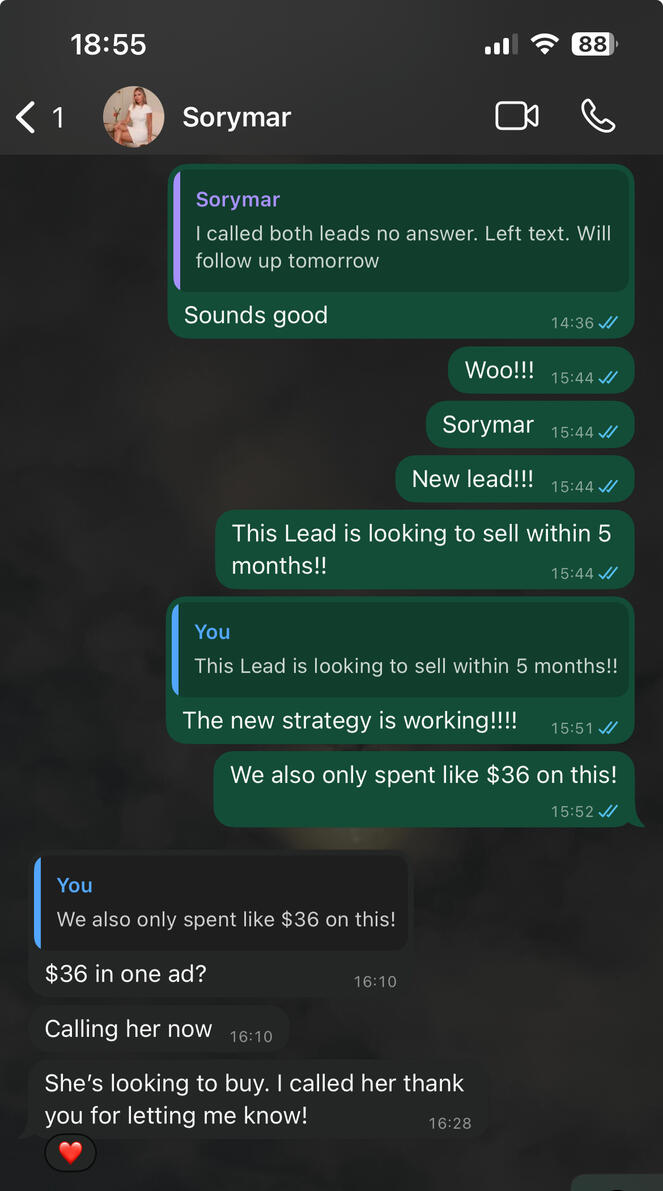Jump to quoted message above "The new strategy is working"
This screenshot has width=663, height=1191.
[x=402, y=649]
